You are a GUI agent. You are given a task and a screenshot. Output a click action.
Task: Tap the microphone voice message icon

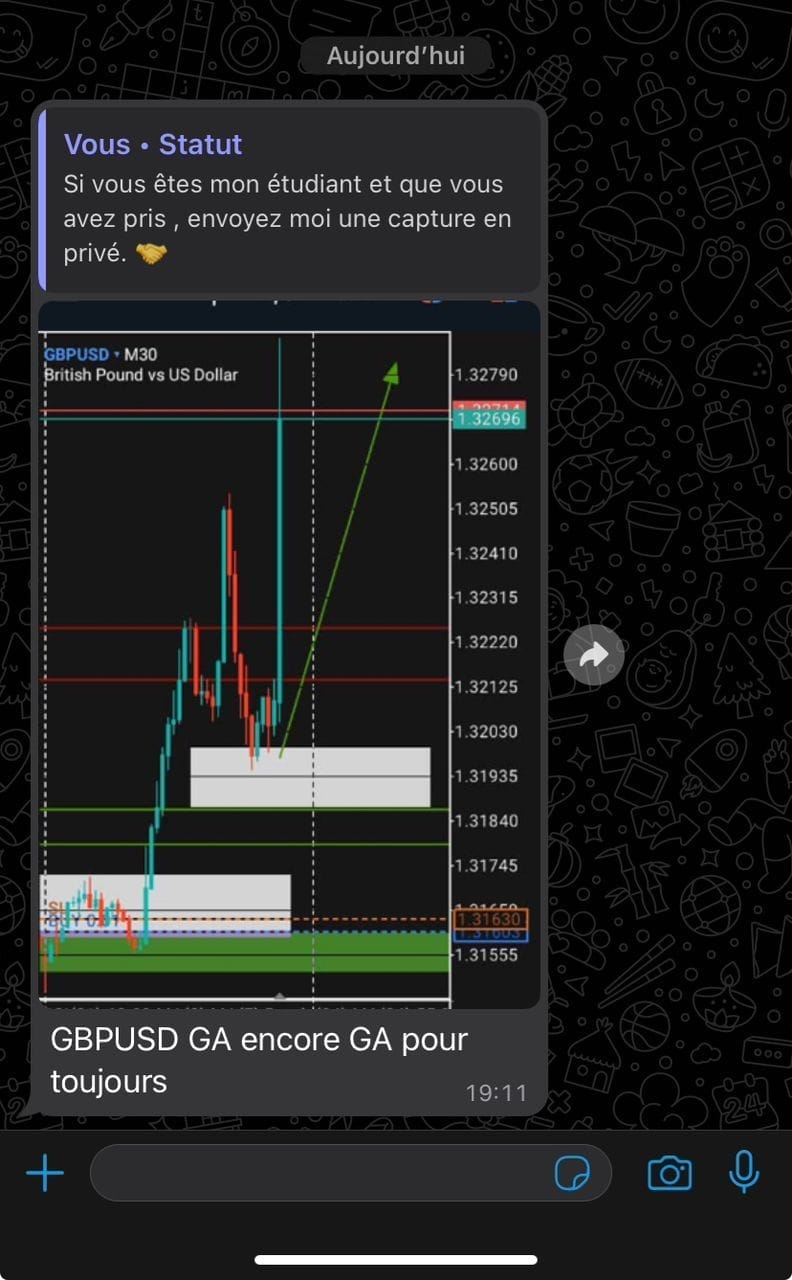[x=743, y=1172]
